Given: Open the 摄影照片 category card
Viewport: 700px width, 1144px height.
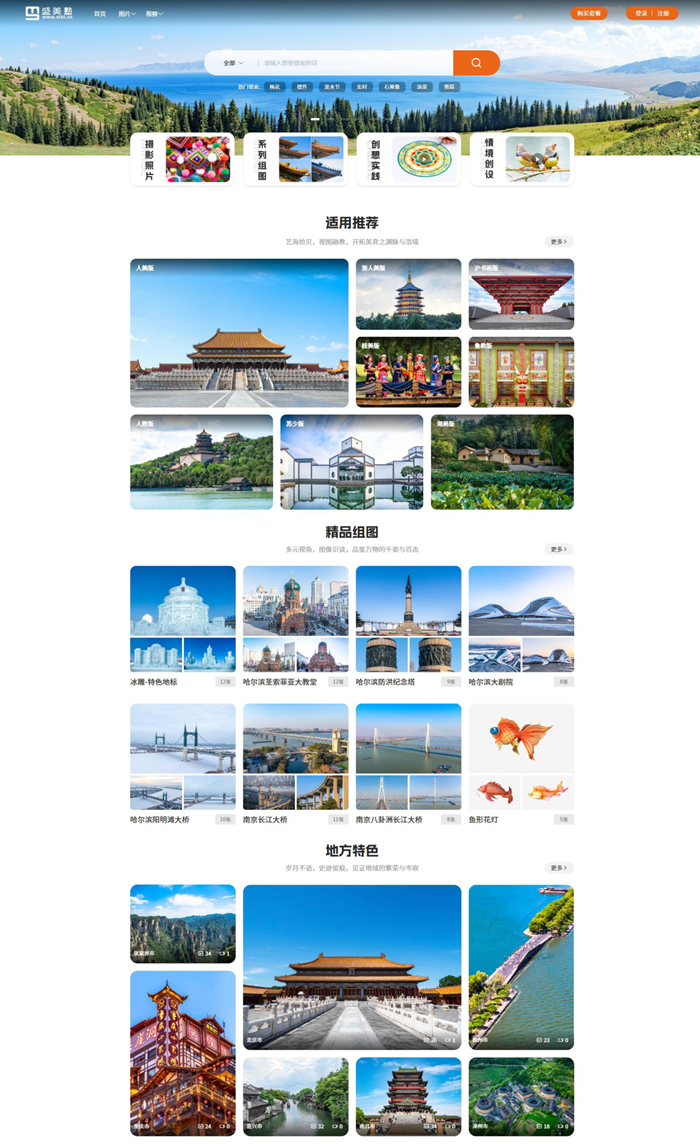Looking at the screenshot, I should pyautogui.click(x=182, y=159).
